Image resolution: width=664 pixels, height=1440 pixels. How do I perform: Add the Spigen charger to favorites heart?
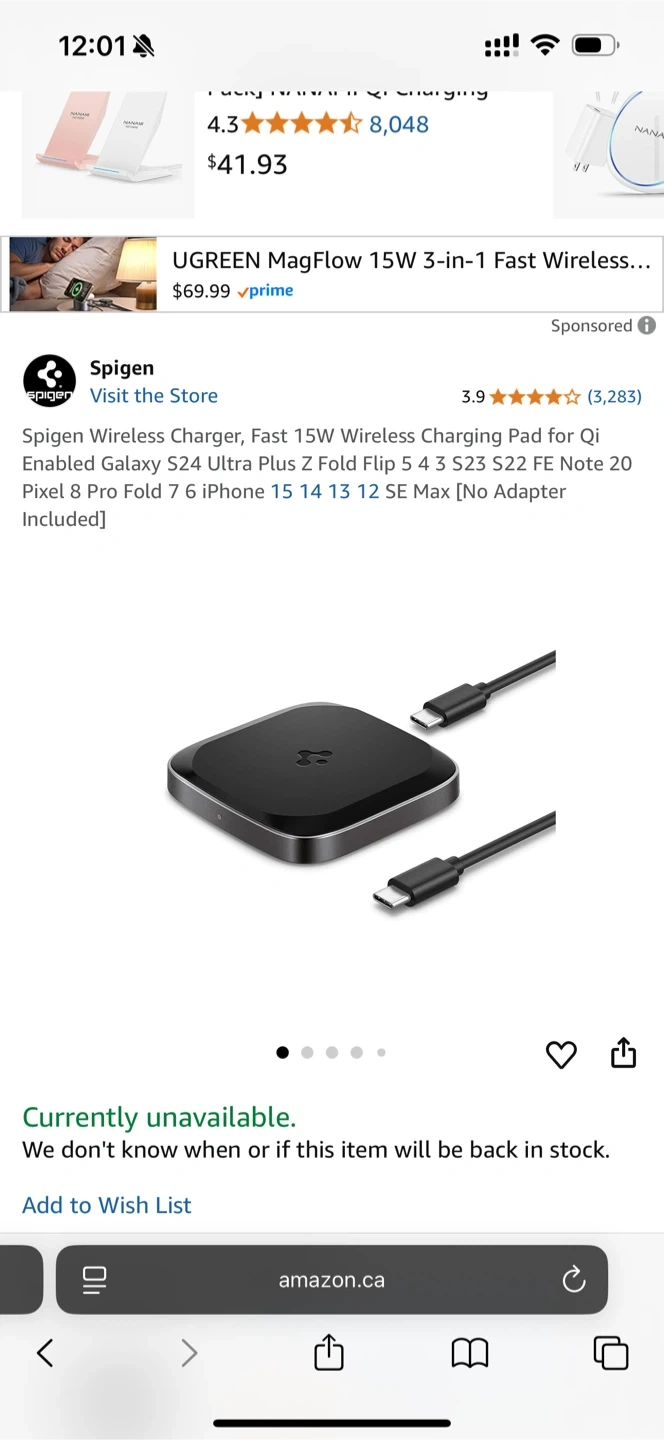tap(561, 1054)
